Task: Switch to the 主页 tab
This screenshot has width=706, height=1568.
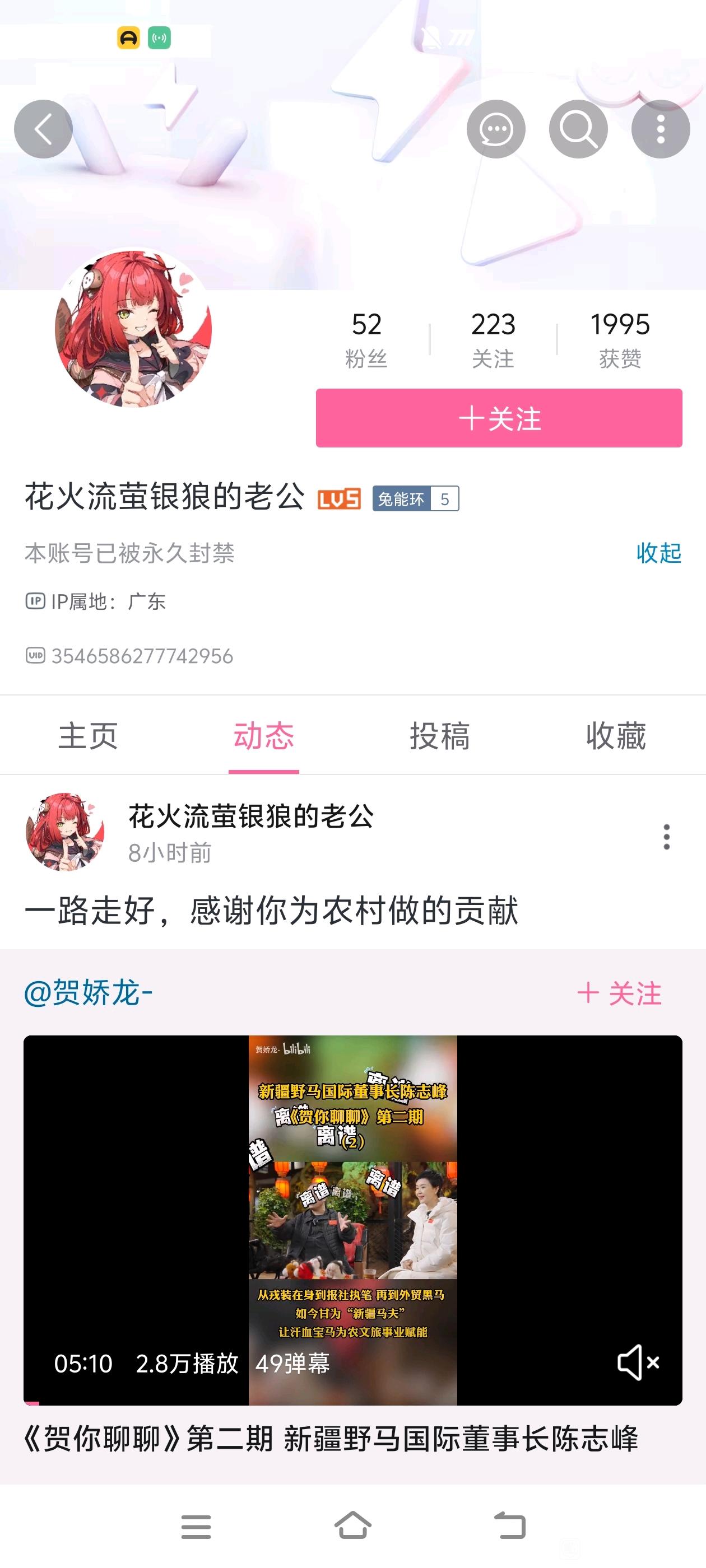Action: click(x=88, y=735)
